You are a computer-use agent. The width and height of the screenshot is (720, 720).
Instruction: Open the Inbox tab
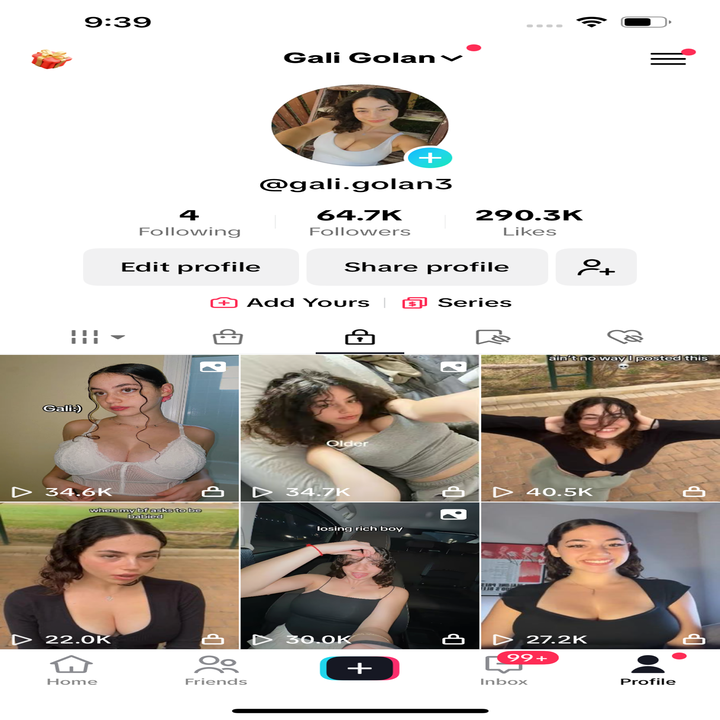[x=504, y=669]
